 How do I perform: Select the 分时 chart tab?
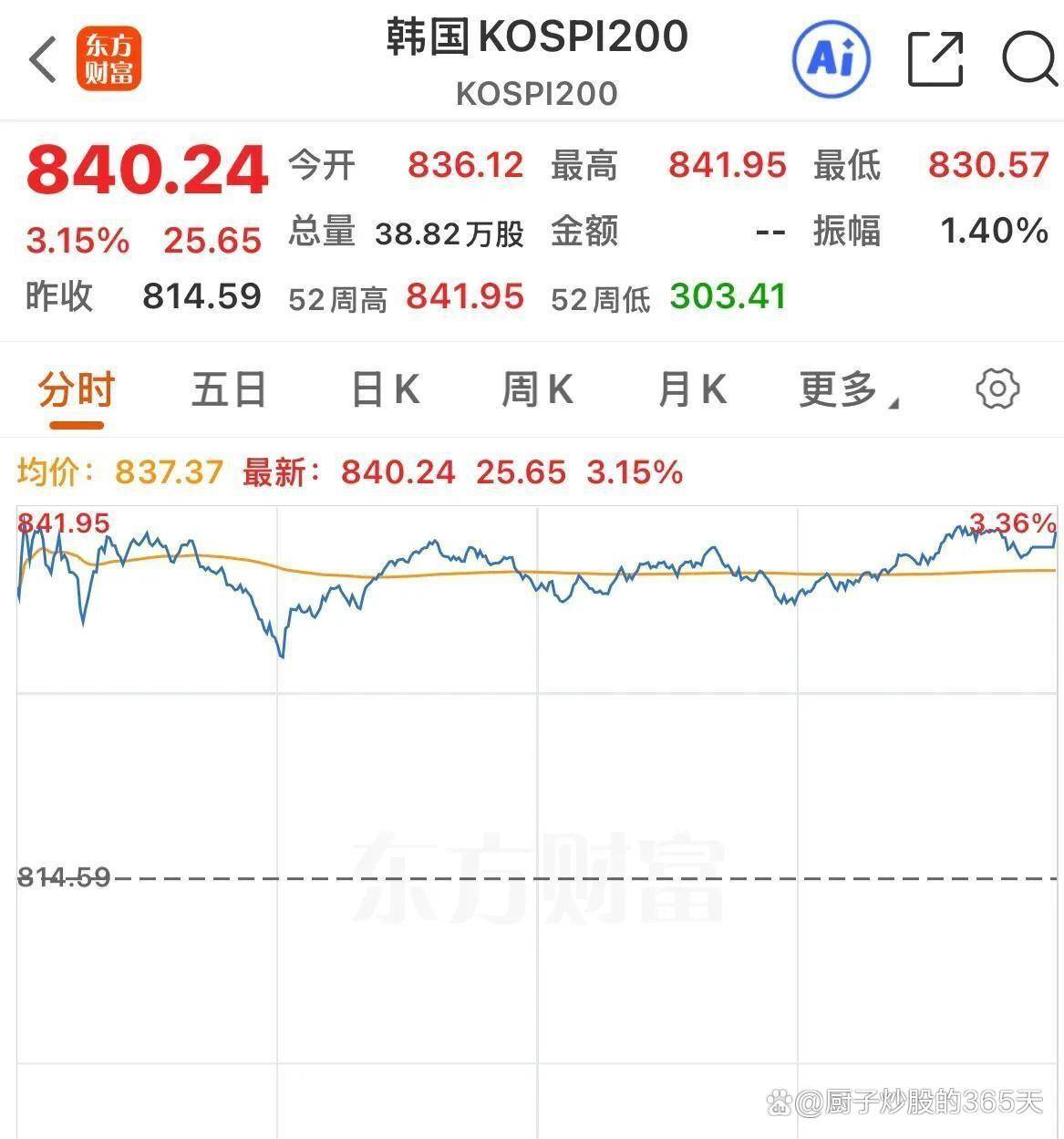coord(77,390)
